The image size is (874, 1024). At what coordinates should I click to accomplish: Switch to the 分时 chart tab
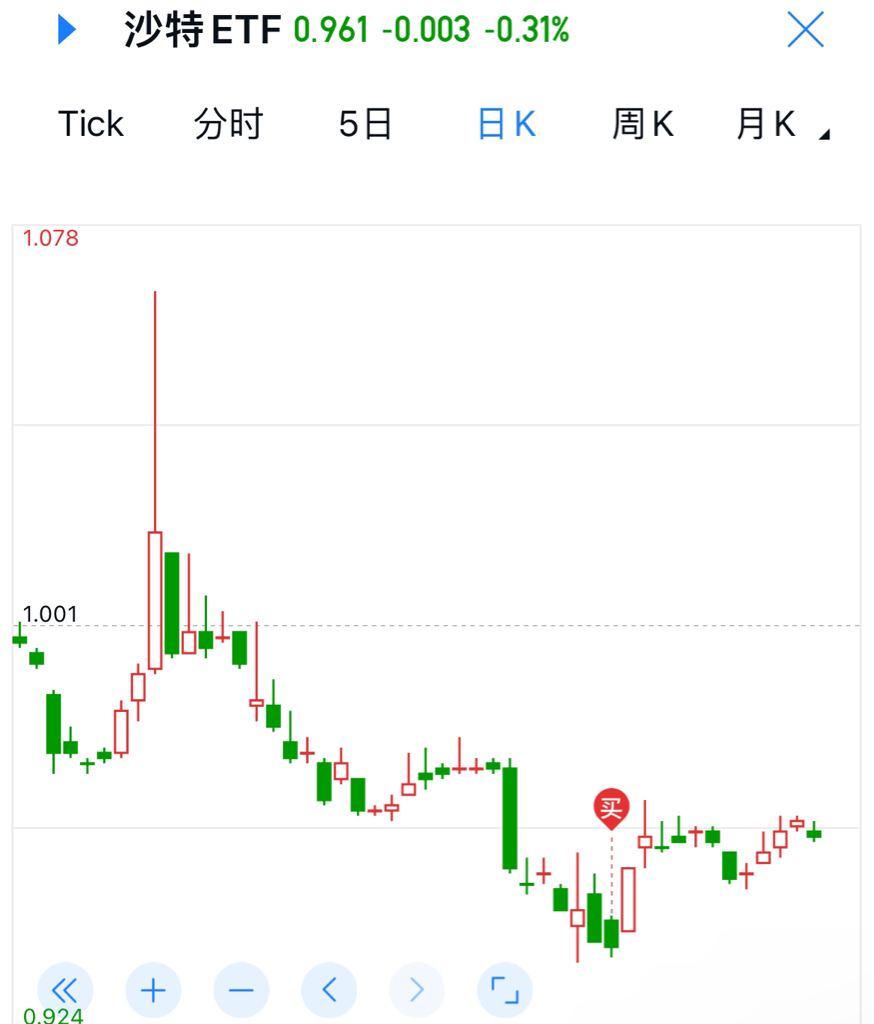228,123
